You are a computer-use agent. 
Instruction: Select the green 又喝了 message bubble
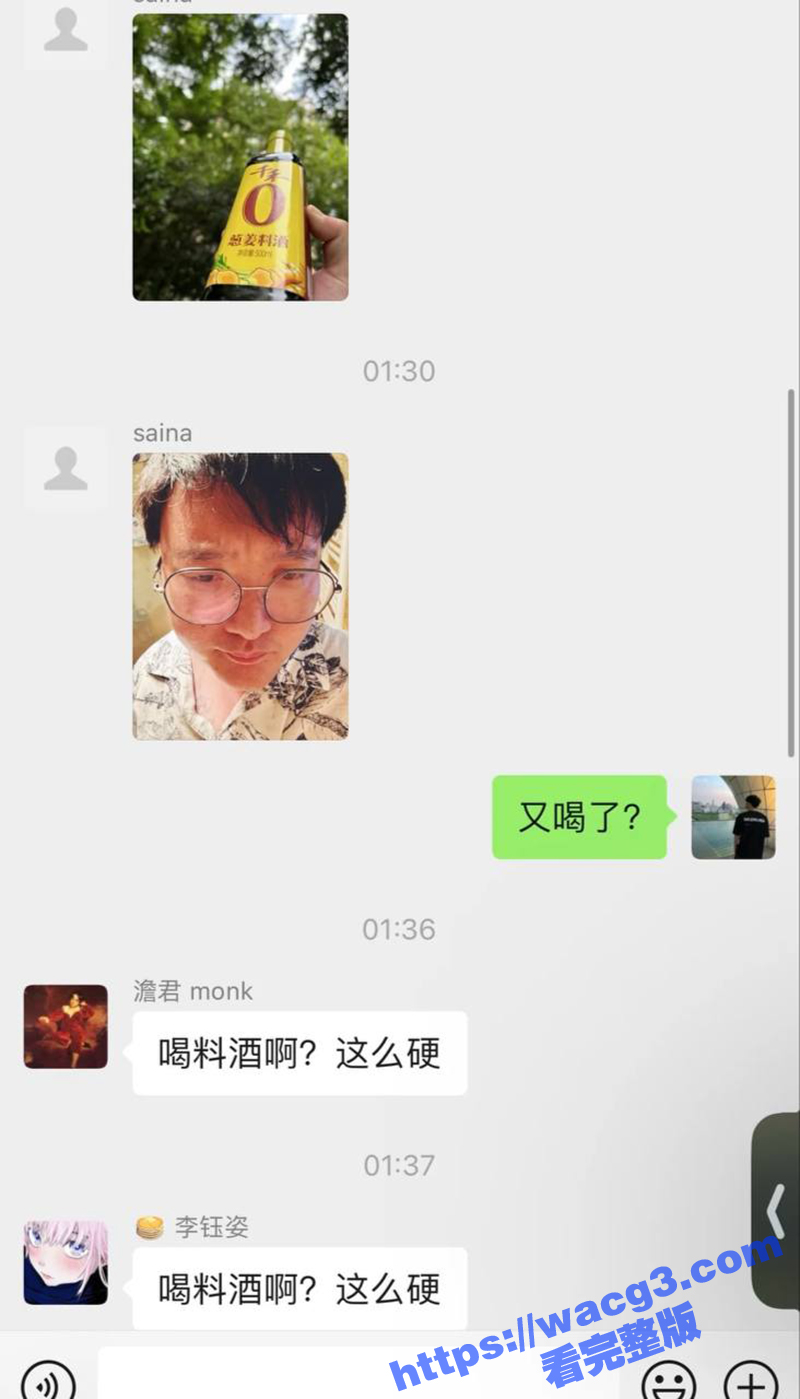point(578,816)
